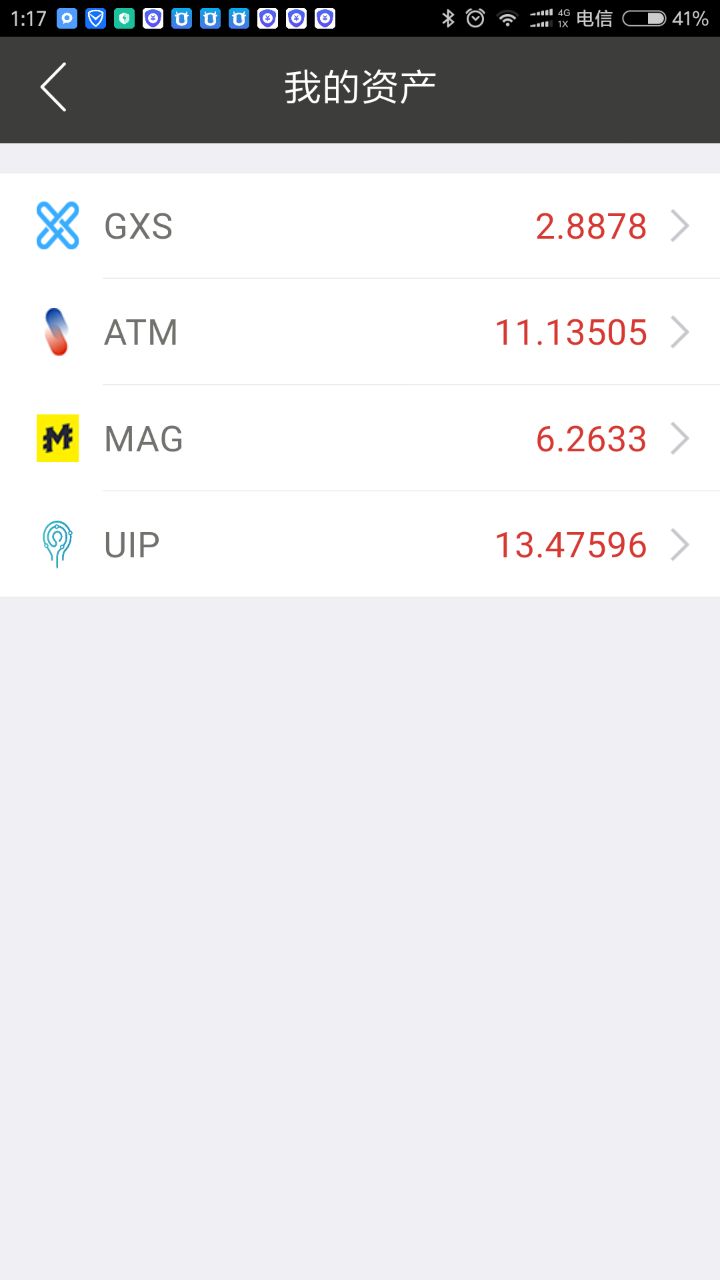
Task: Go back from My Assets screen
Action: pos(54,87)
